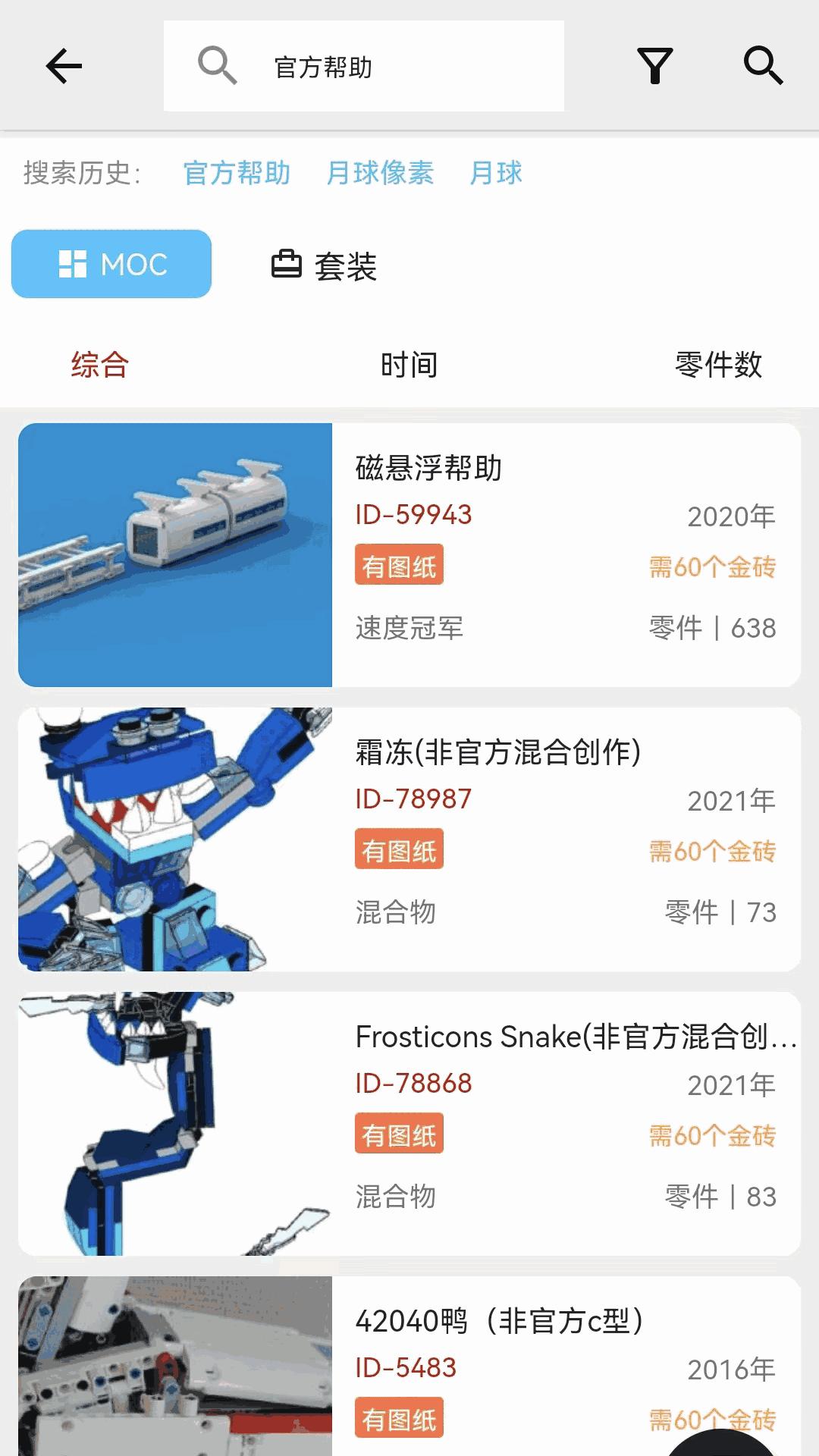Open the filter funnel icon
The height and width of the screenshot is (1456, 819).
click(x=654, y=67)
